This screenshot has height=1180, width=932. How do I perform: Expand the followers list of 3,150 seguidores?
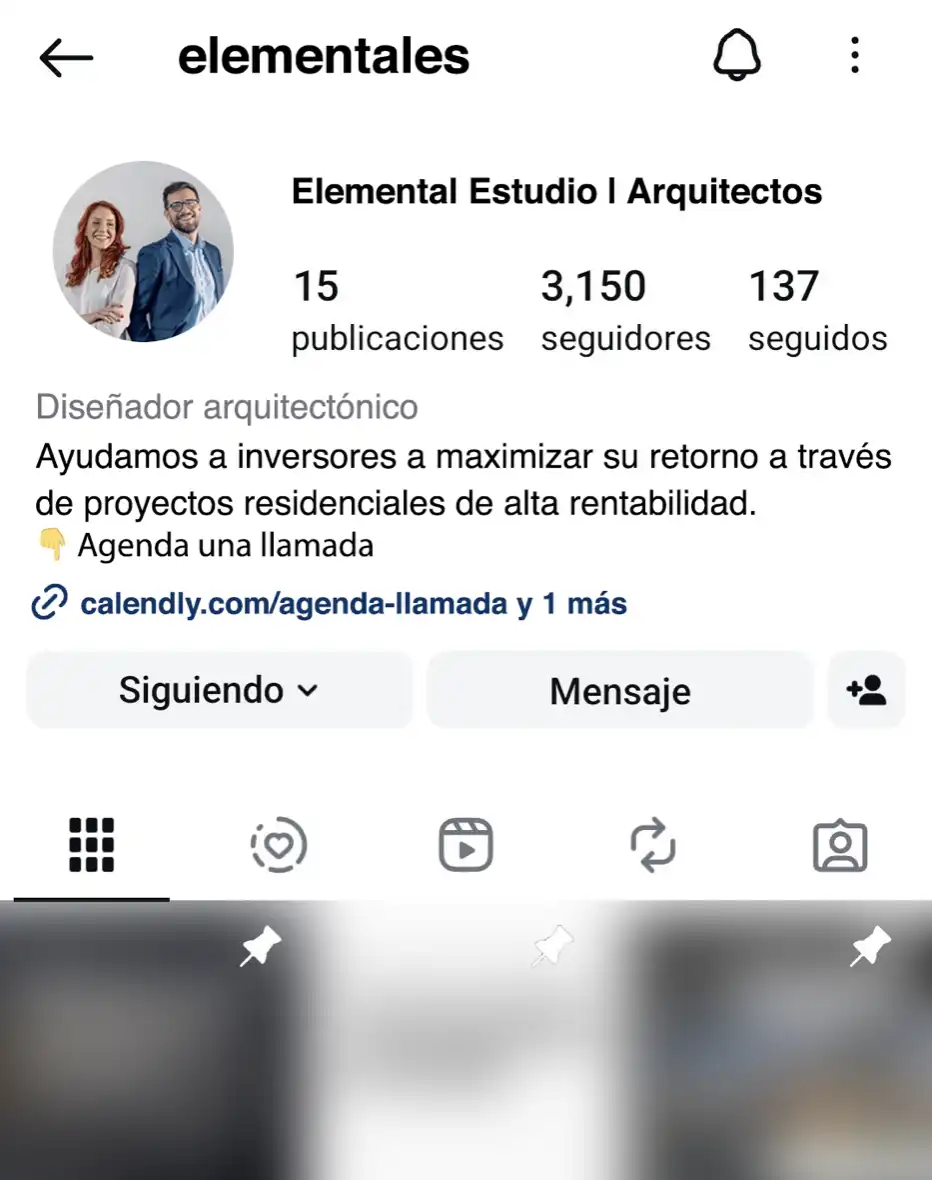625,308
